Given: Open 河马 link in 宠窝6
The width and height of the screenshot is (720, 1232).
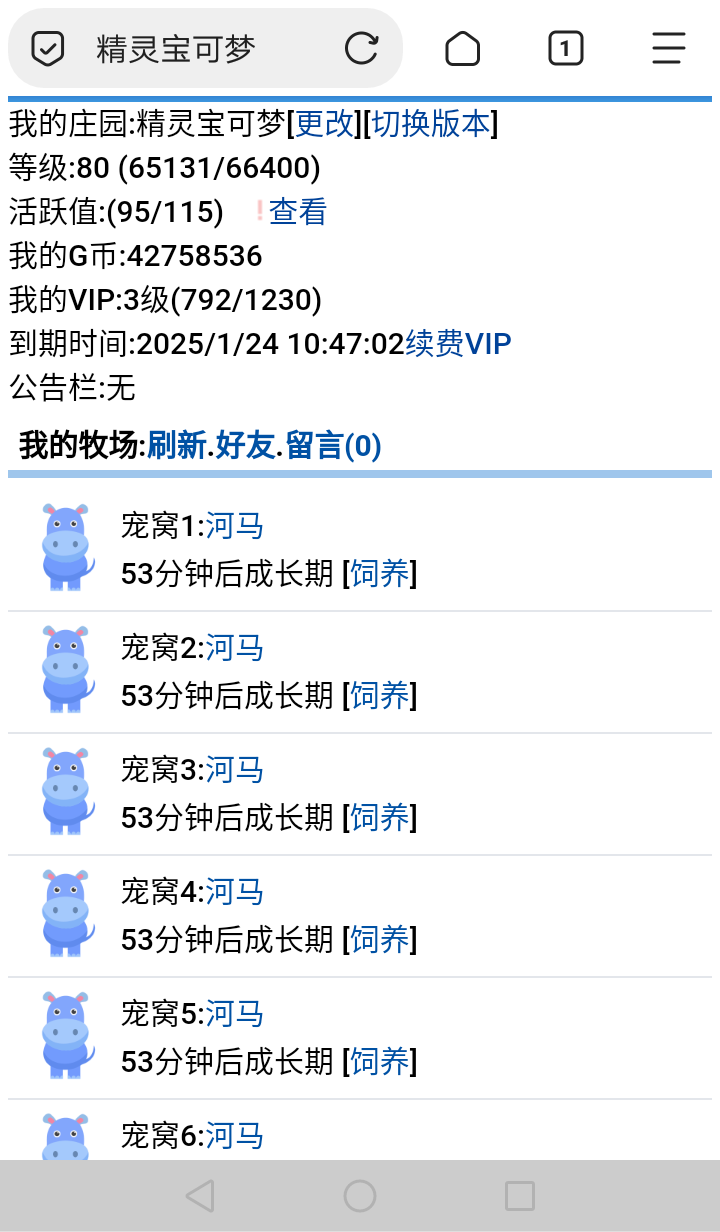Looking at the screenshot, I should tap(234, 1136).
